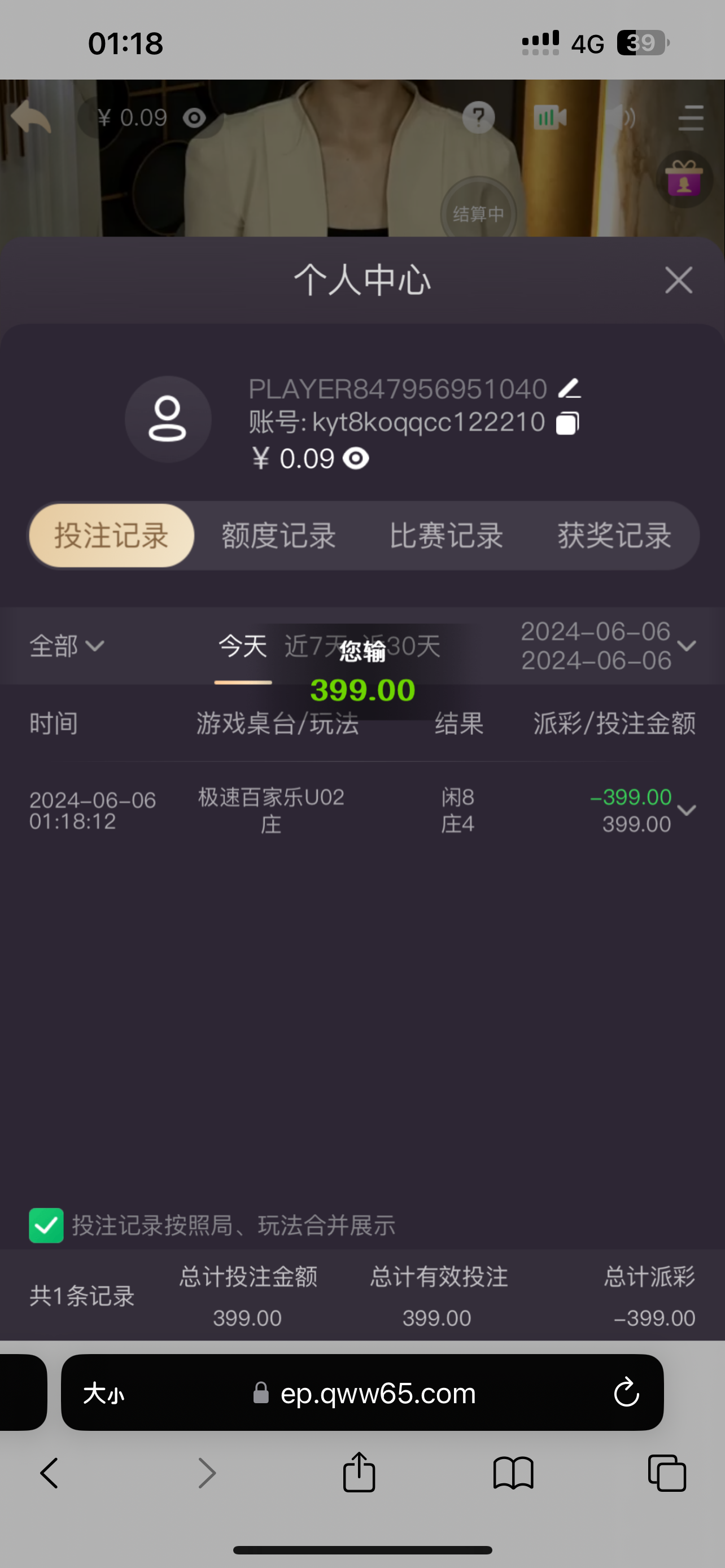Tap the ep.qww65.com address bar
This screenshot has height=1568, width=725.
click(377, 1392)
